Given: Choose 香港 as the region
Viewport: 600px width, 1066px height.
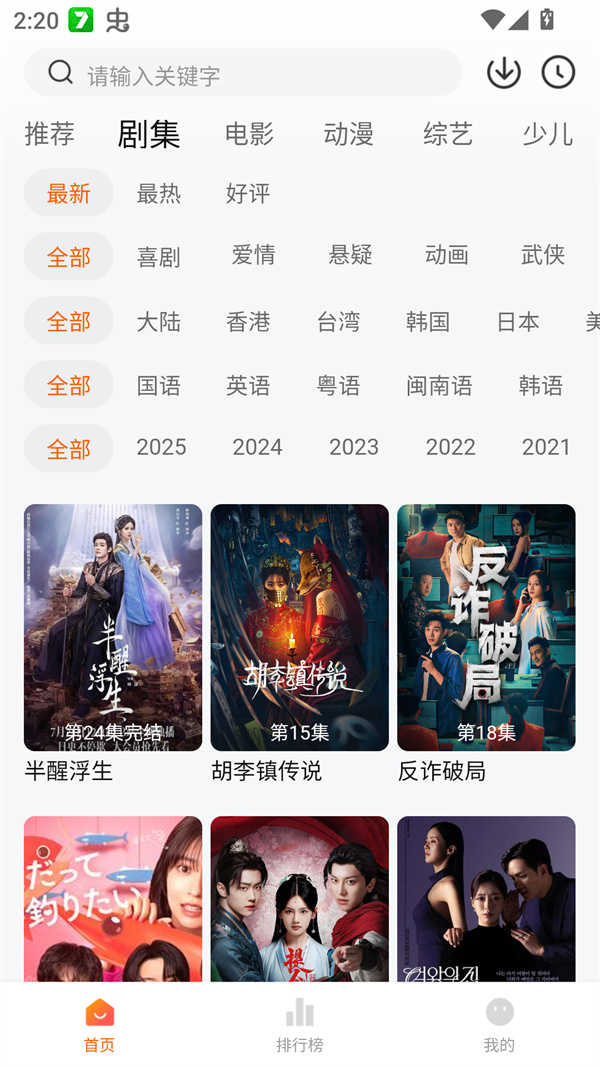Looking at the screenshot, I should pyautogui.click(x=247, y=321).
